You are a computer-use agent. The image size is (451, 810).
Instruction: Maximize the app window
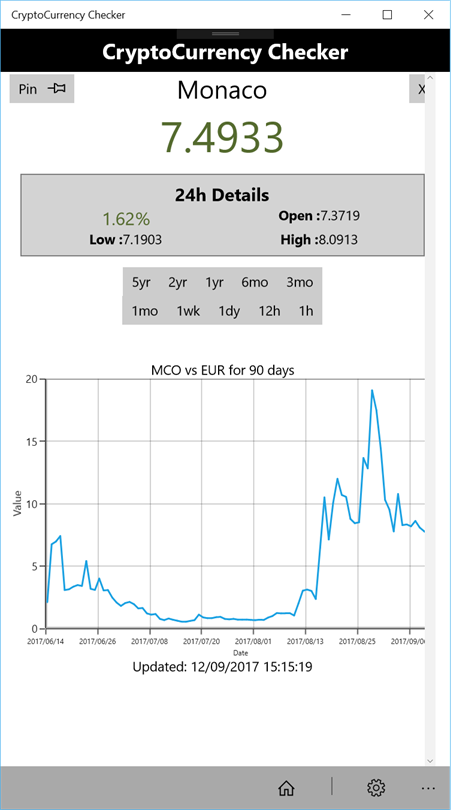coord(387,15)
